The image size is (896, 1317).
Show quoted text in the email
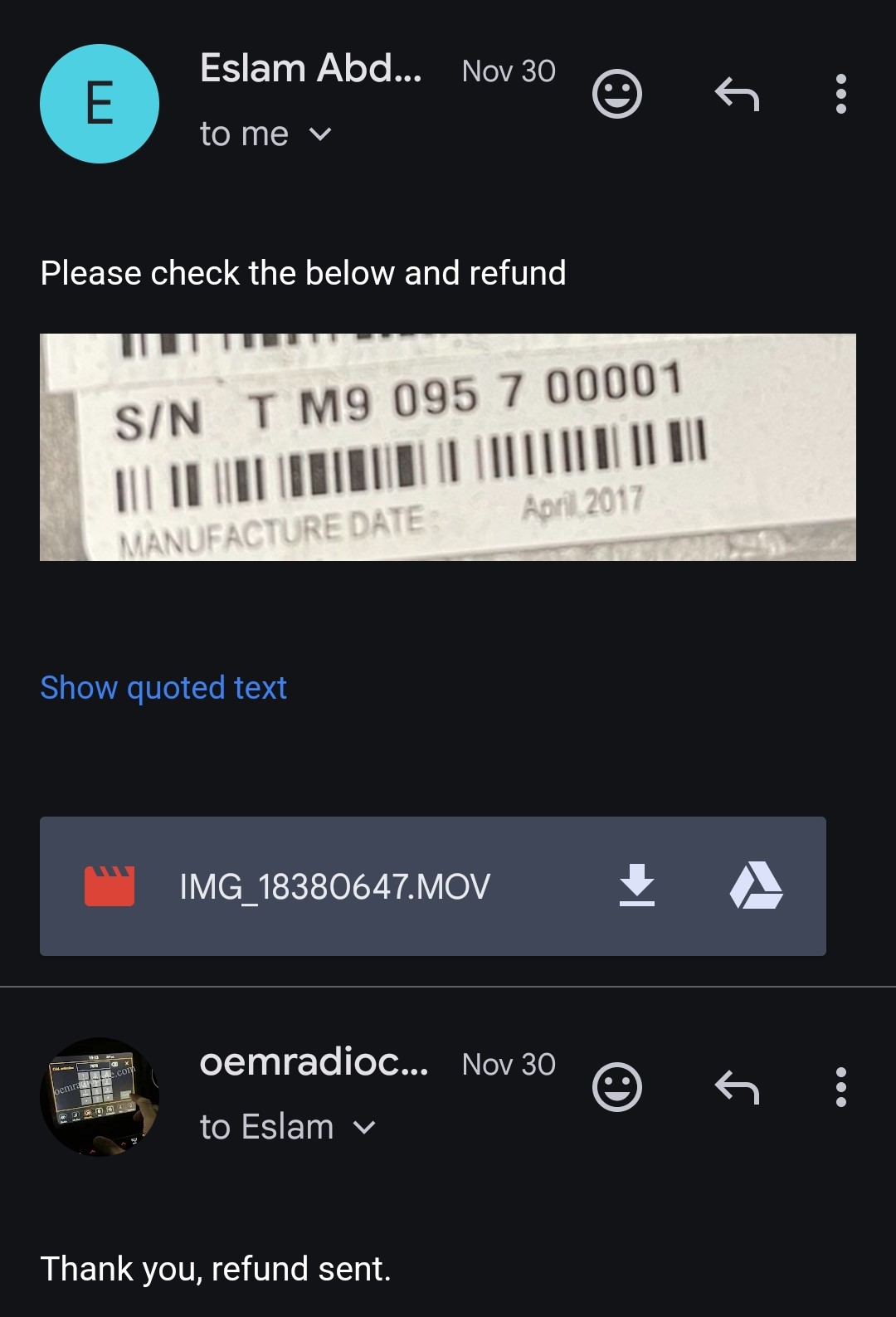163,687
